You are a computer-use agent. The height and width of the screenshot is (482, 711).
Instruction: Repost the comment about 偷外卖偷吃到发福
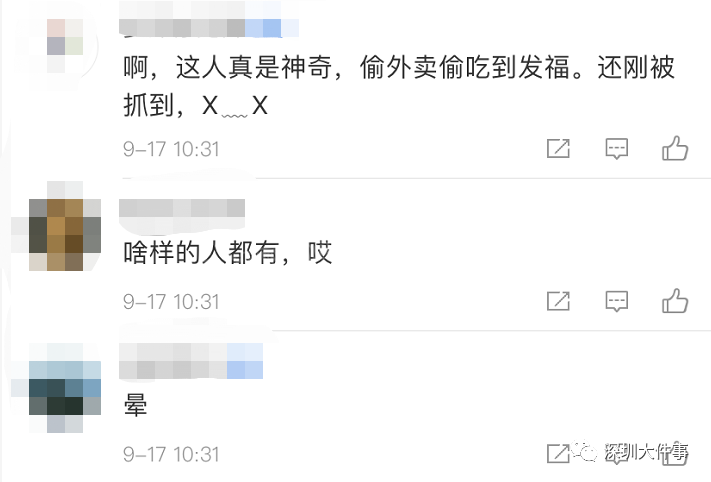tap(558, 149)
